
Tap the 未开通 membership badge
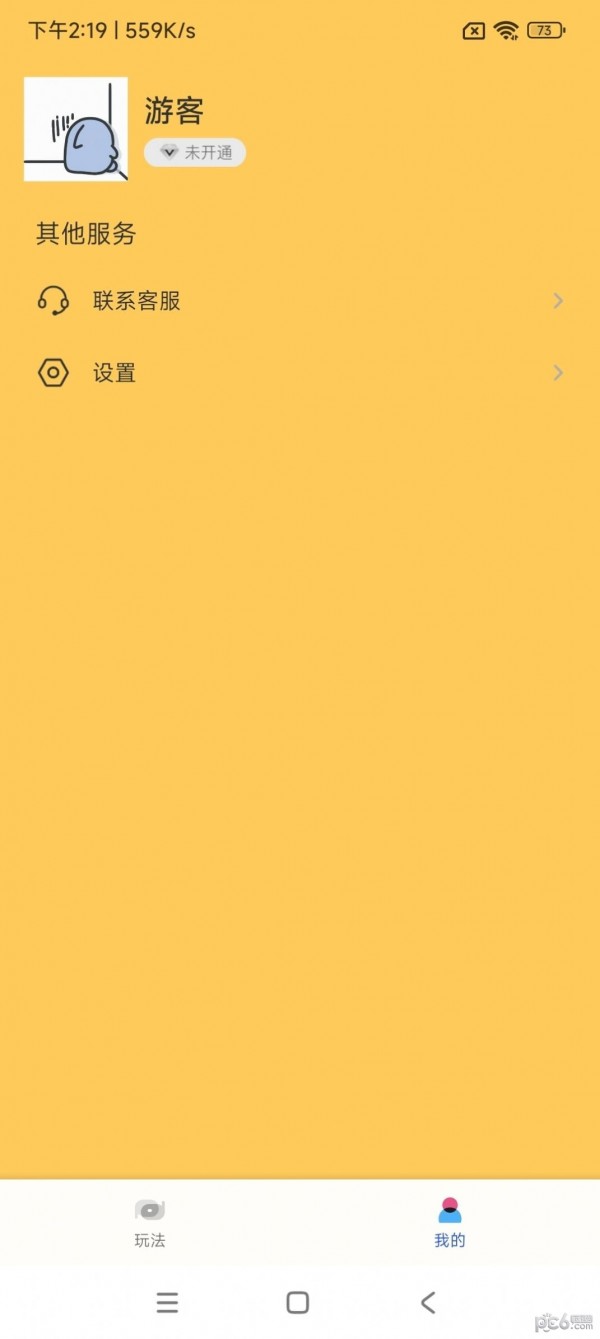click(x=195, y=152)
